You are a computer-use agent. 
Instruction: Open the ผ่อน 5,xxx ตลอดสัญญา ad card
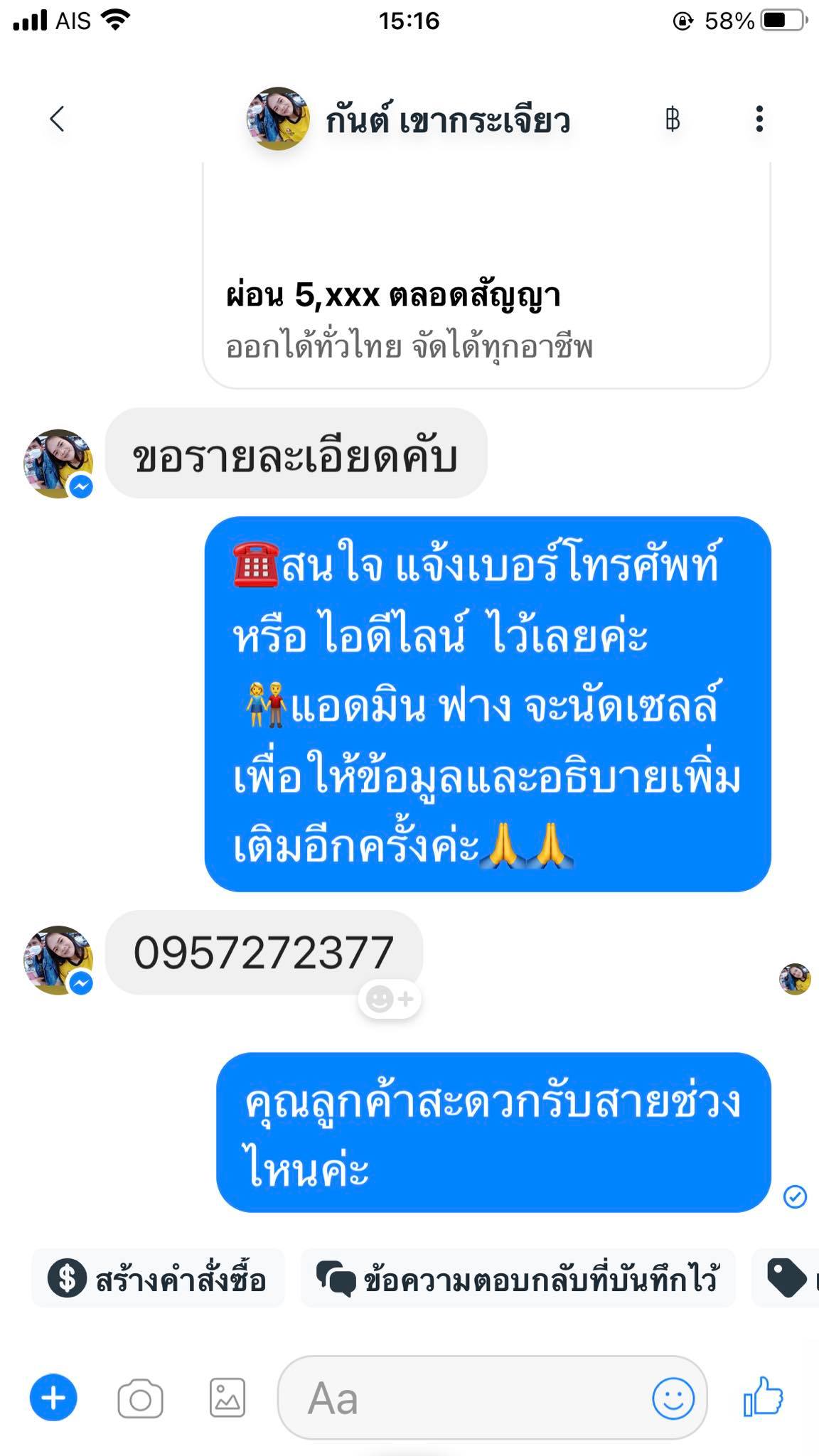tap(486, 313)
